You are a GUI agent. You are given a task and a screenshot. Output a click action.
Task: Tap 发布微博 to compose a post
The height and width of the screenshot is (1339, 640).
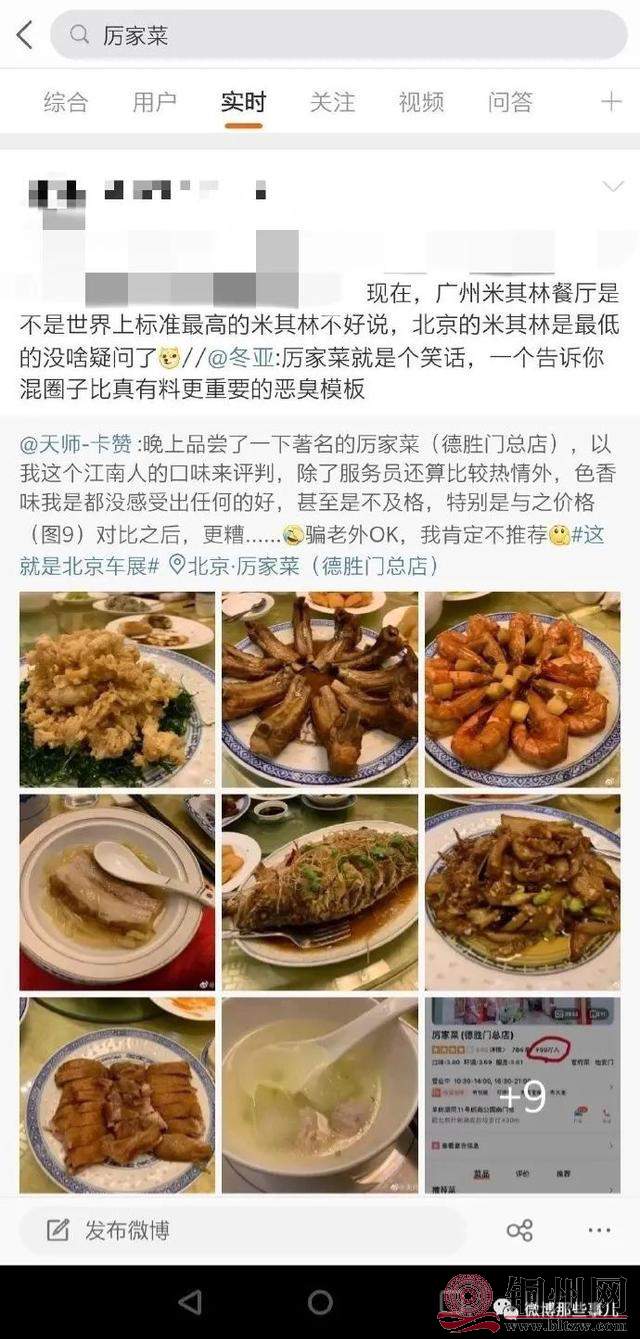click(x=108, y=1230)
